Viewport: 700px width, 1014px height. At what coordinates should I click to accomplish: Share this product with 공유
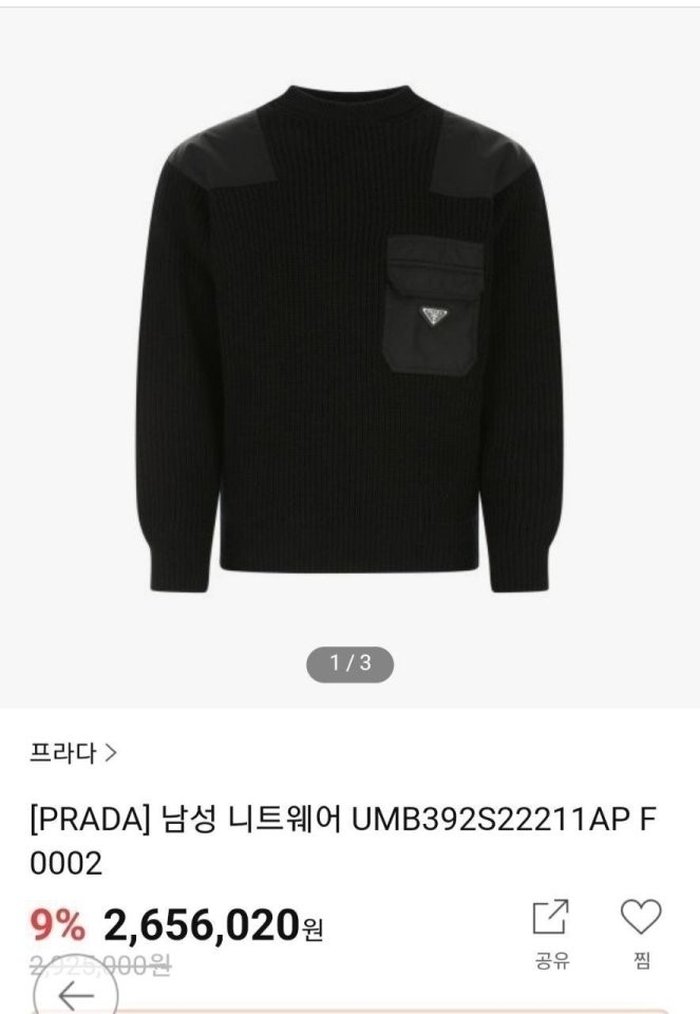pyautogui.click(x=550, y=934)
